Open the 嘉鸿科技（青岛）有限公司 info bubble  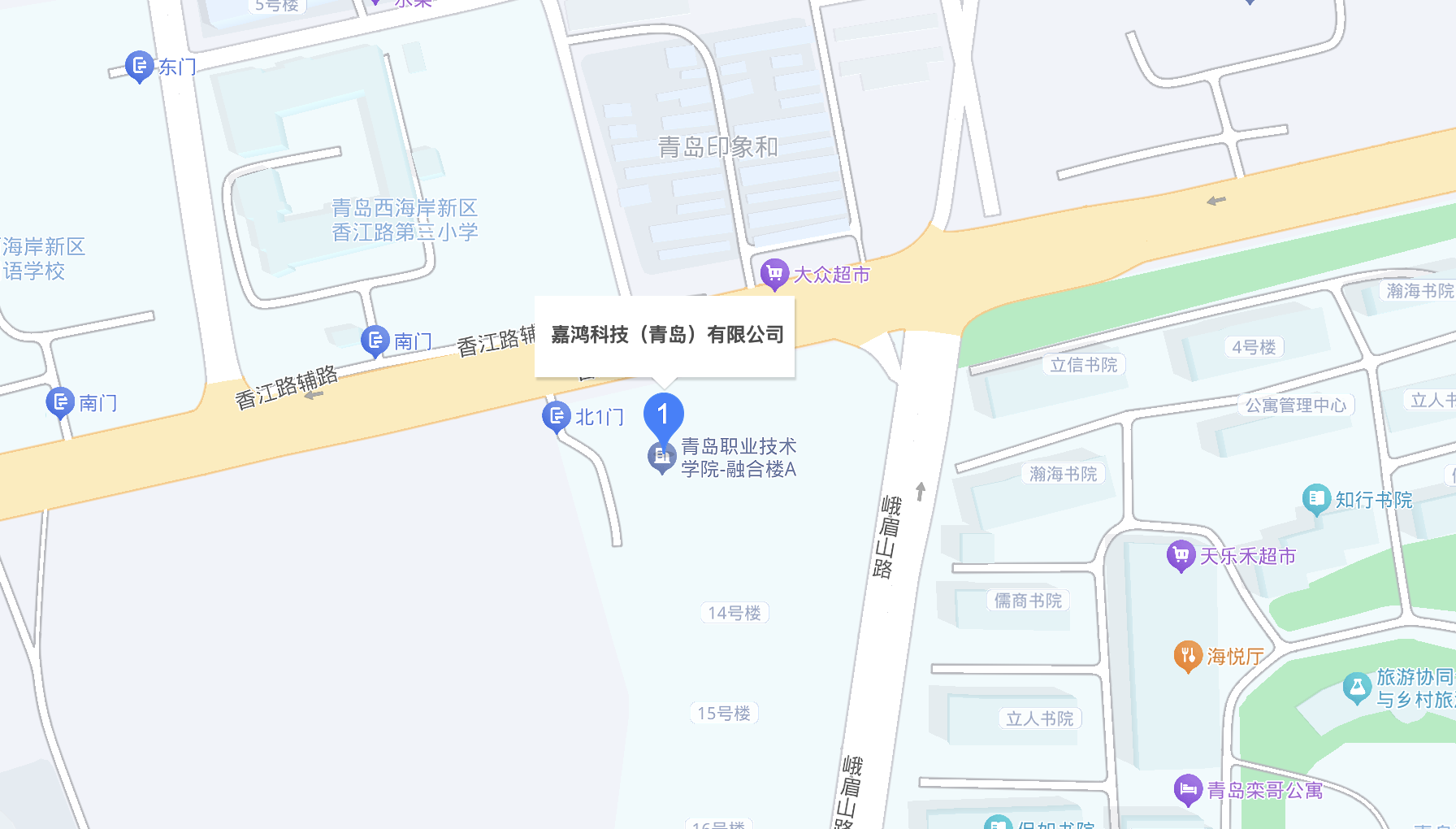point(666,335)
